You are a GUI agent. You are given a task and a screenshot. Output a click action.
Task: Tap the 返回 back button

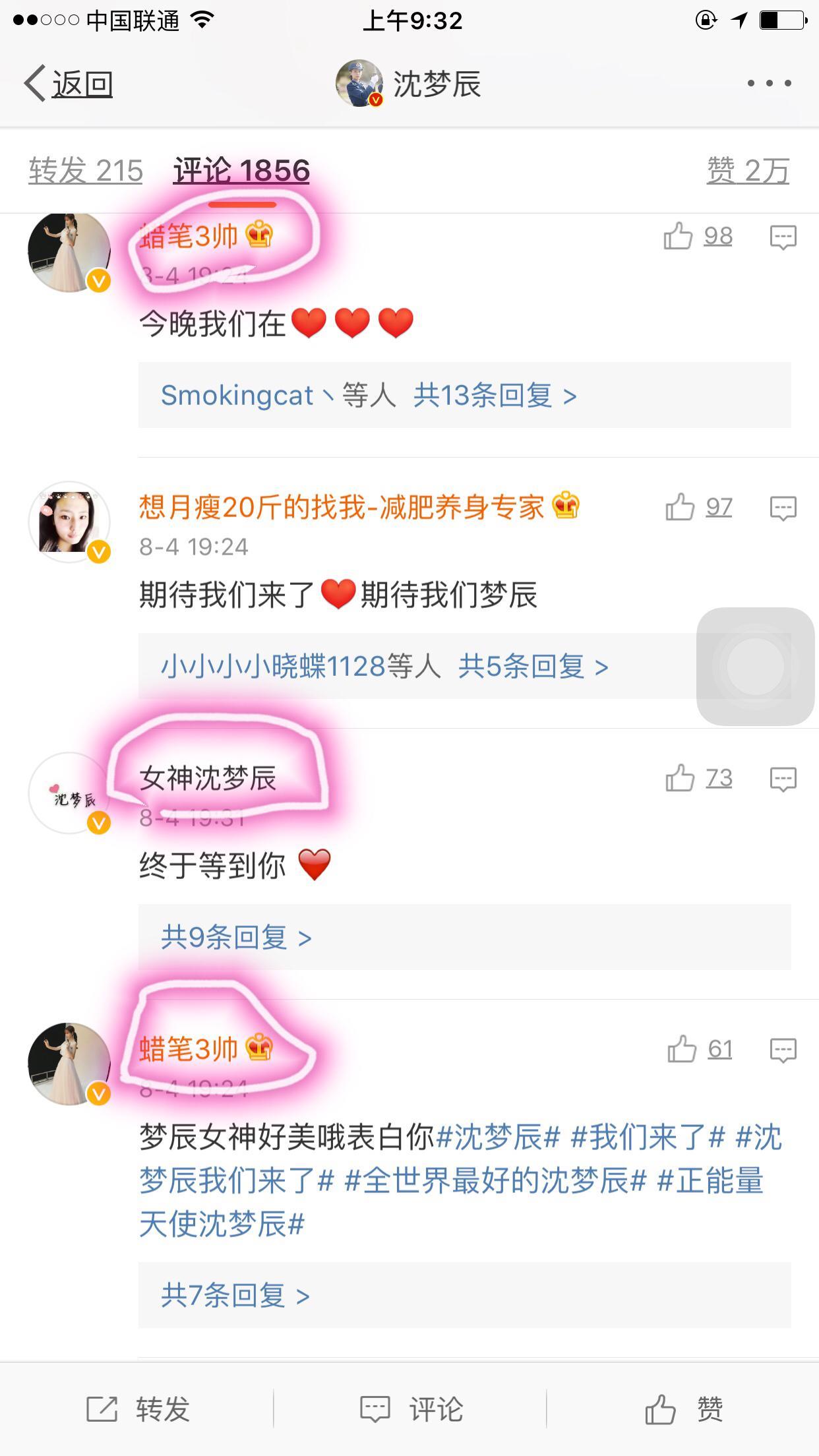[x=69, y=84]
